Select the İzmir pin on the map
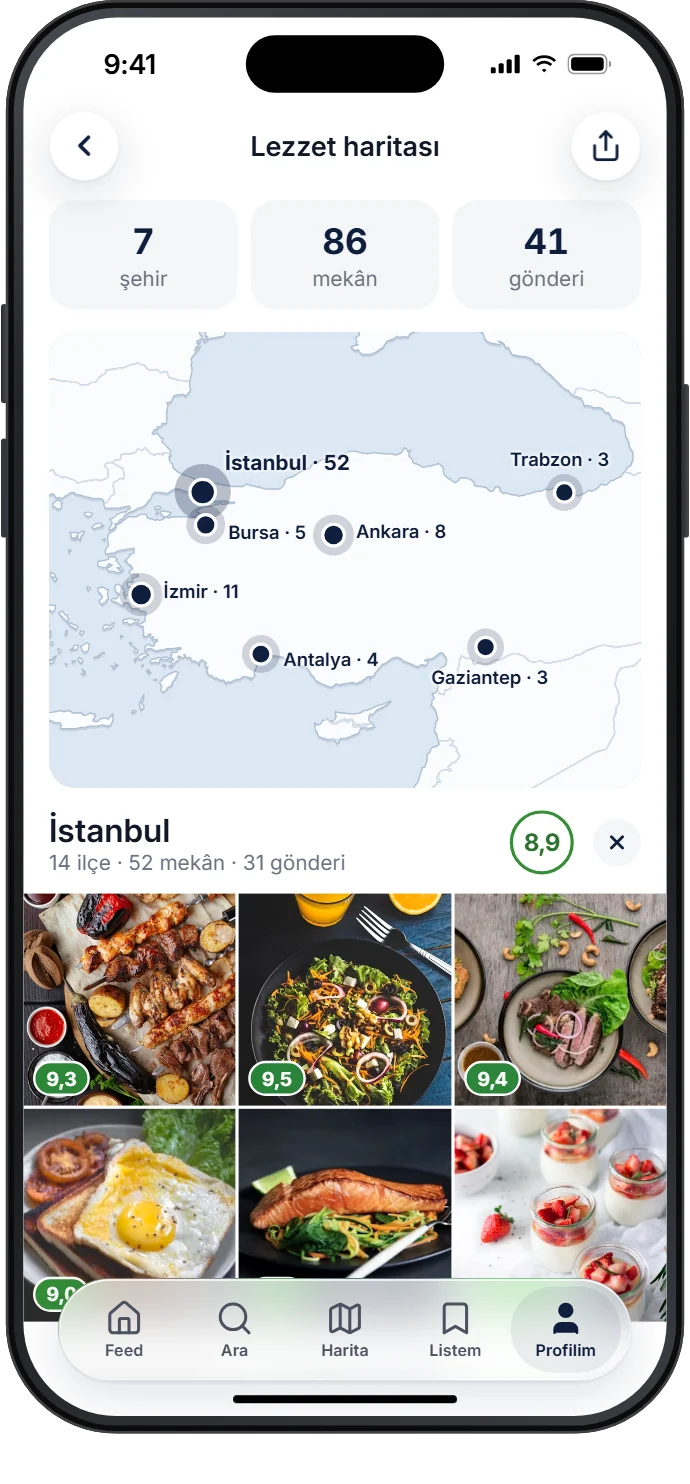 [141, 594]
